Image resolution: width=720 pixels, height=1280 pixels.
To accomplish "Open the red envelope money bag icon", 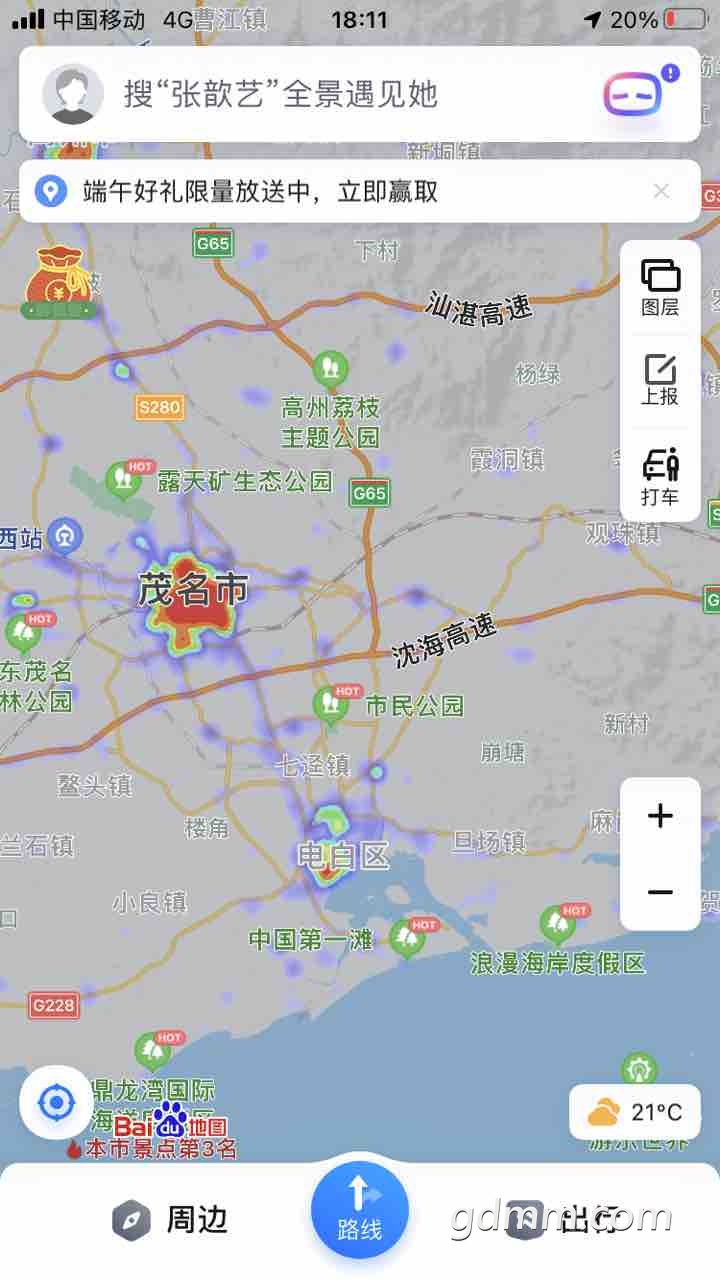I will click(60, 282).
